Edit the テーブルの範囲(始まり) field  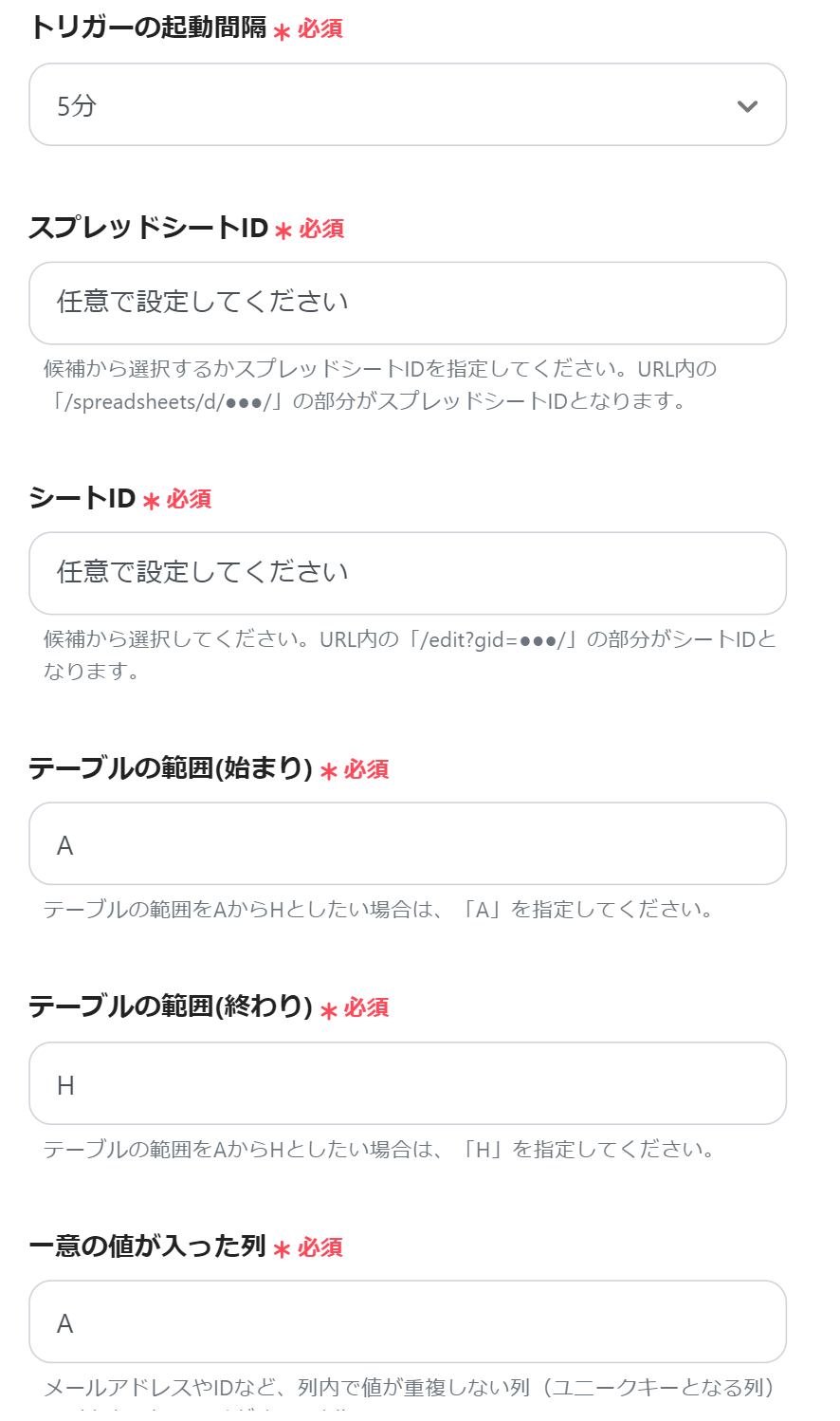(x=408, y=844)
